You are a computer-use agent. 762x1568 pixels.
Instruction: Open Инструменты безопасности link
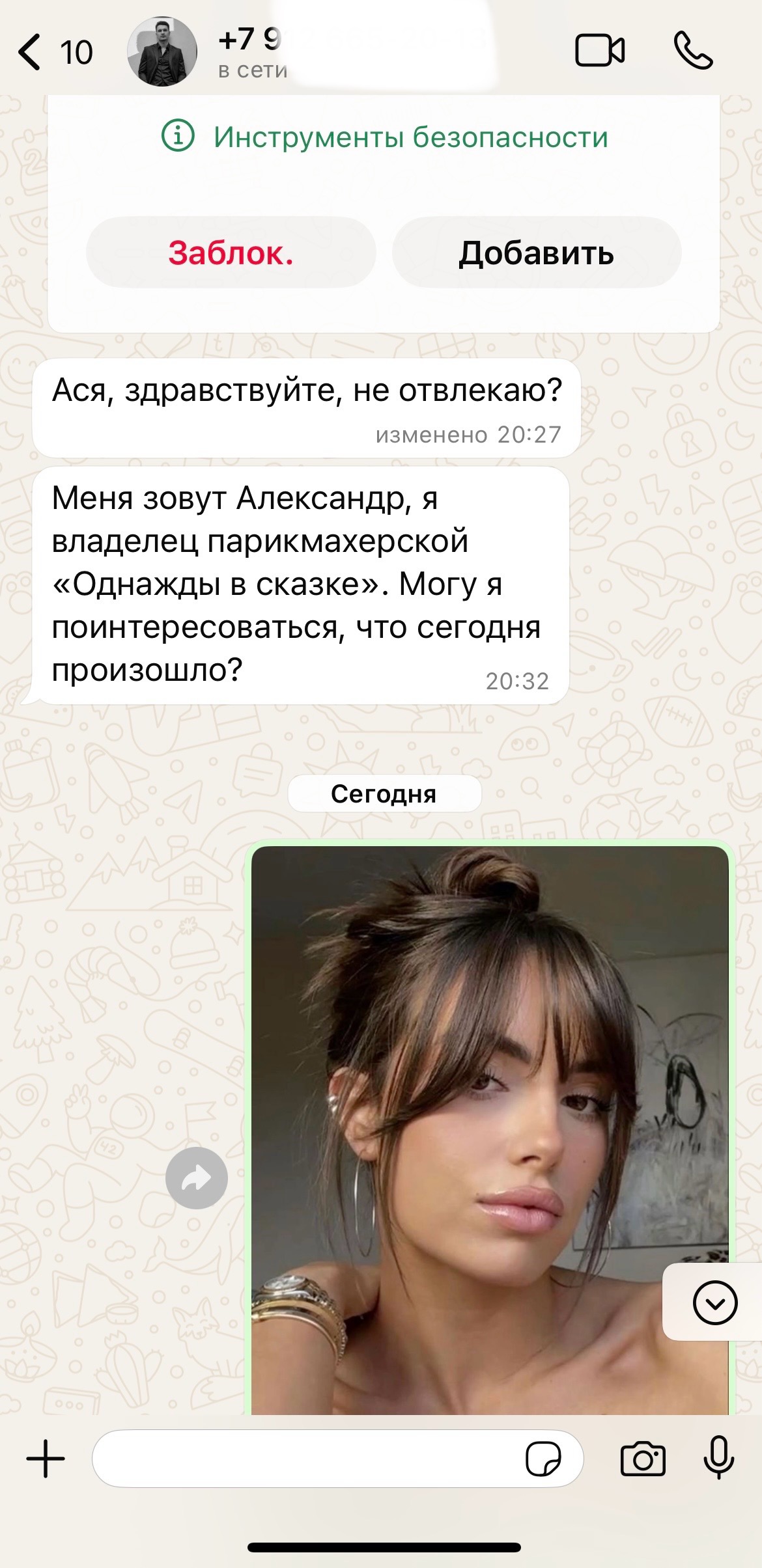point(384,137)
